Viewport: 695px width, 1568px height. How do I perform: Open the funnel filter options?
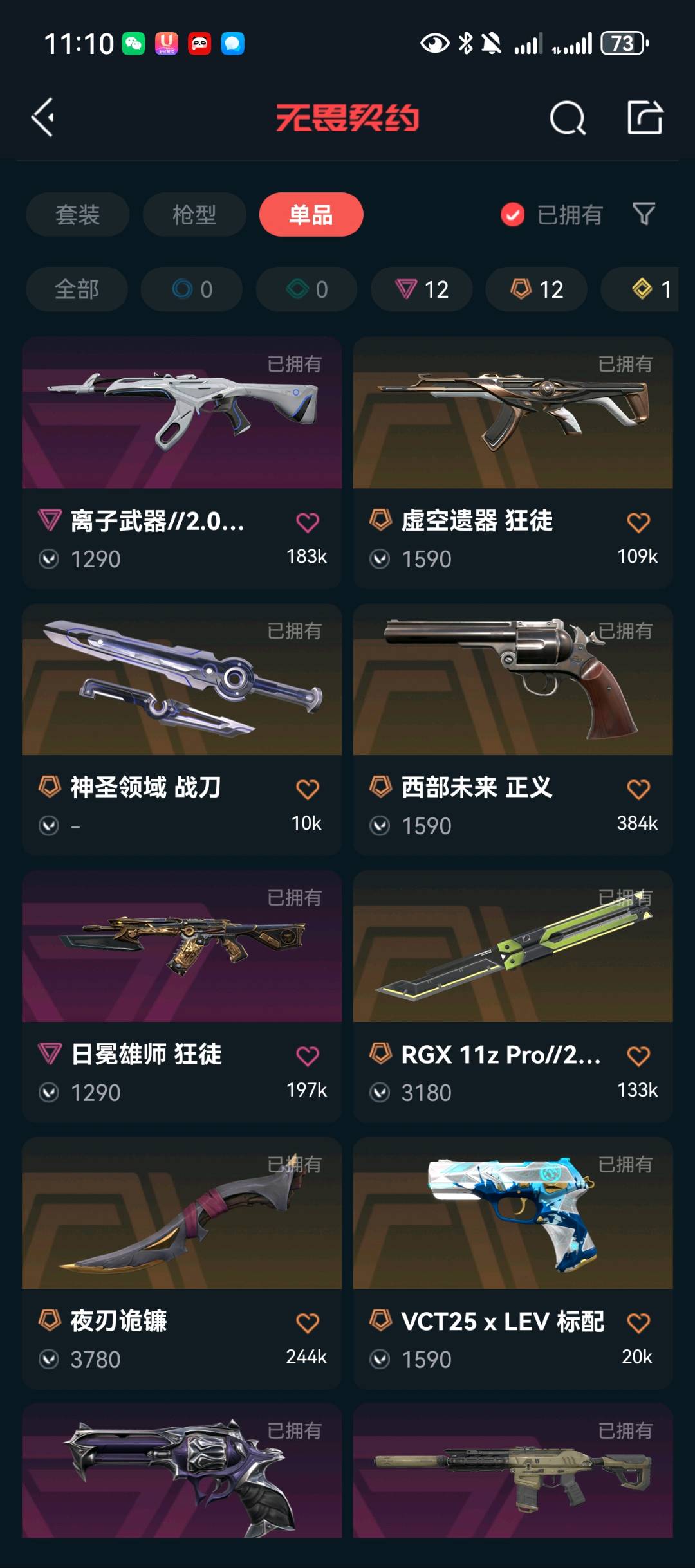(x=644, y=214)
